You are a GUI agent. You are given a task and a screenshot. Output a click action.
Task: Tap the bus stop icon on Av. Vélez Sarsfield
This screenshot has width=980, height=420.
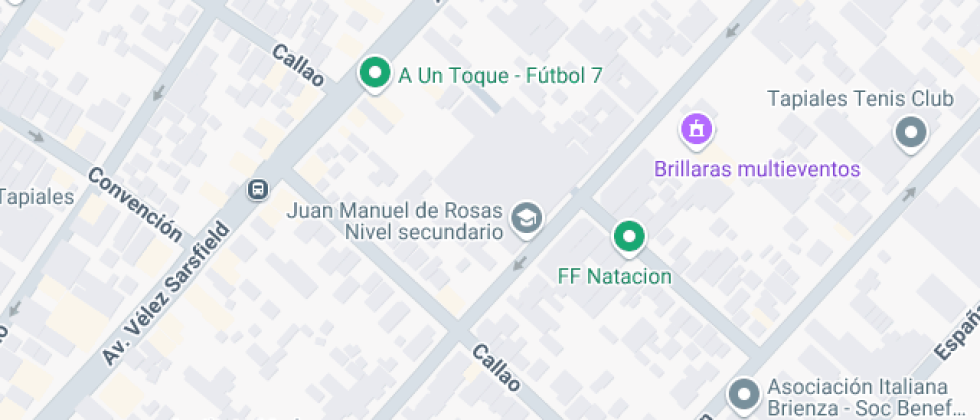pyautogui.click(x=258, y=188)
